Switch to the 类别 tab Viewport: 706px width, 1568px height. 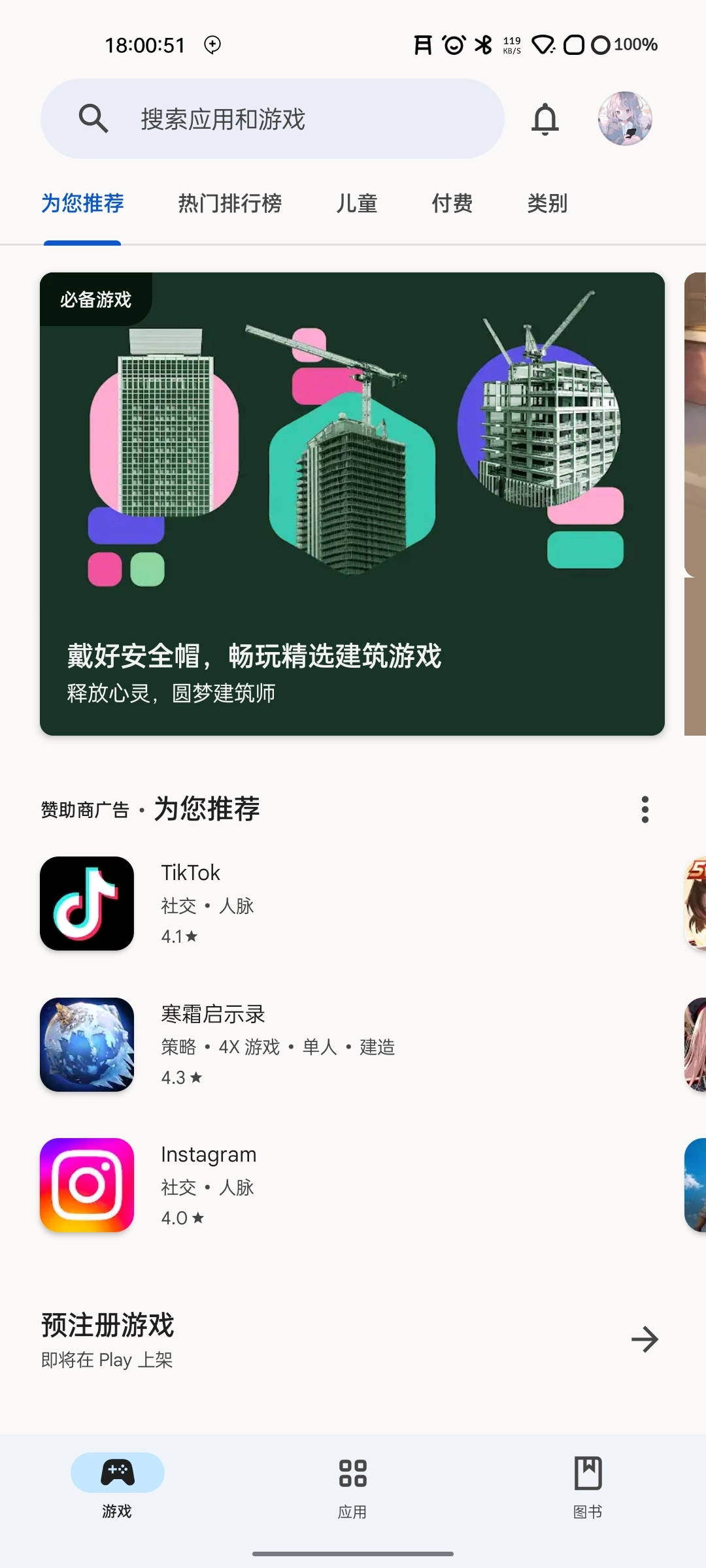click(547, 204)
